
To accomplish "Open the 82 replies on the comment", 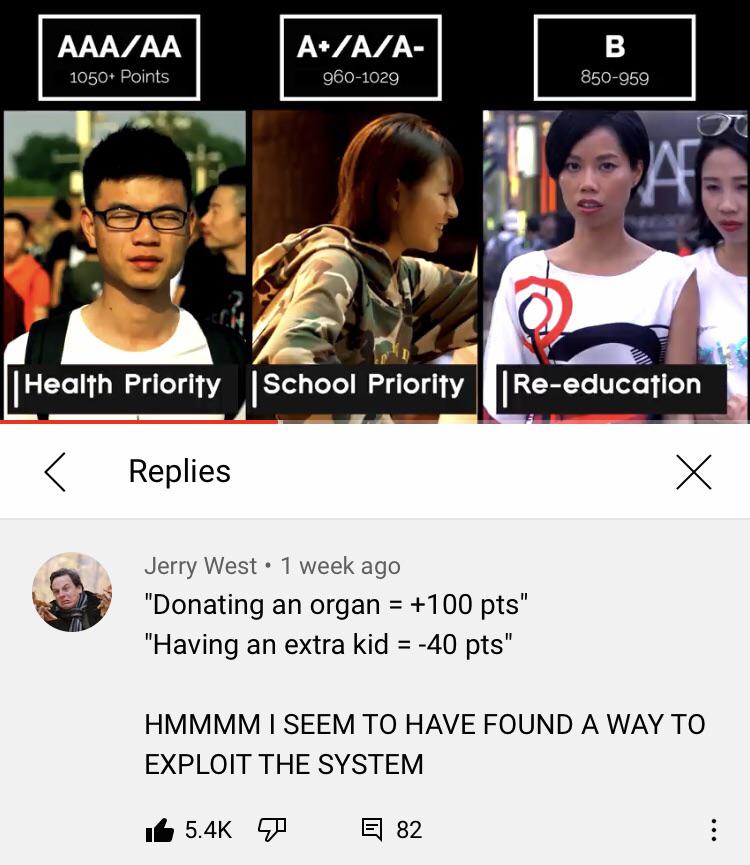I will coord(391,829).
